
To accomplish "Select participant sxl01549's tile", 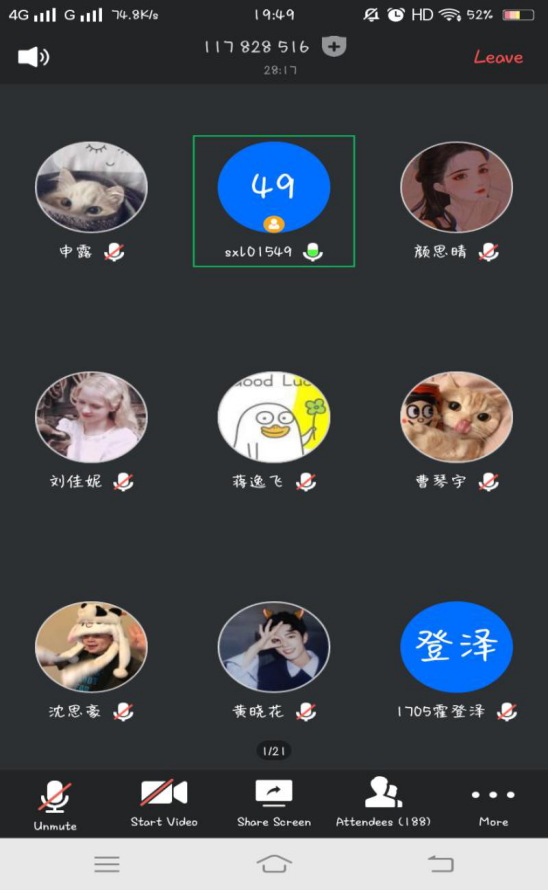I will pos(274,201).
